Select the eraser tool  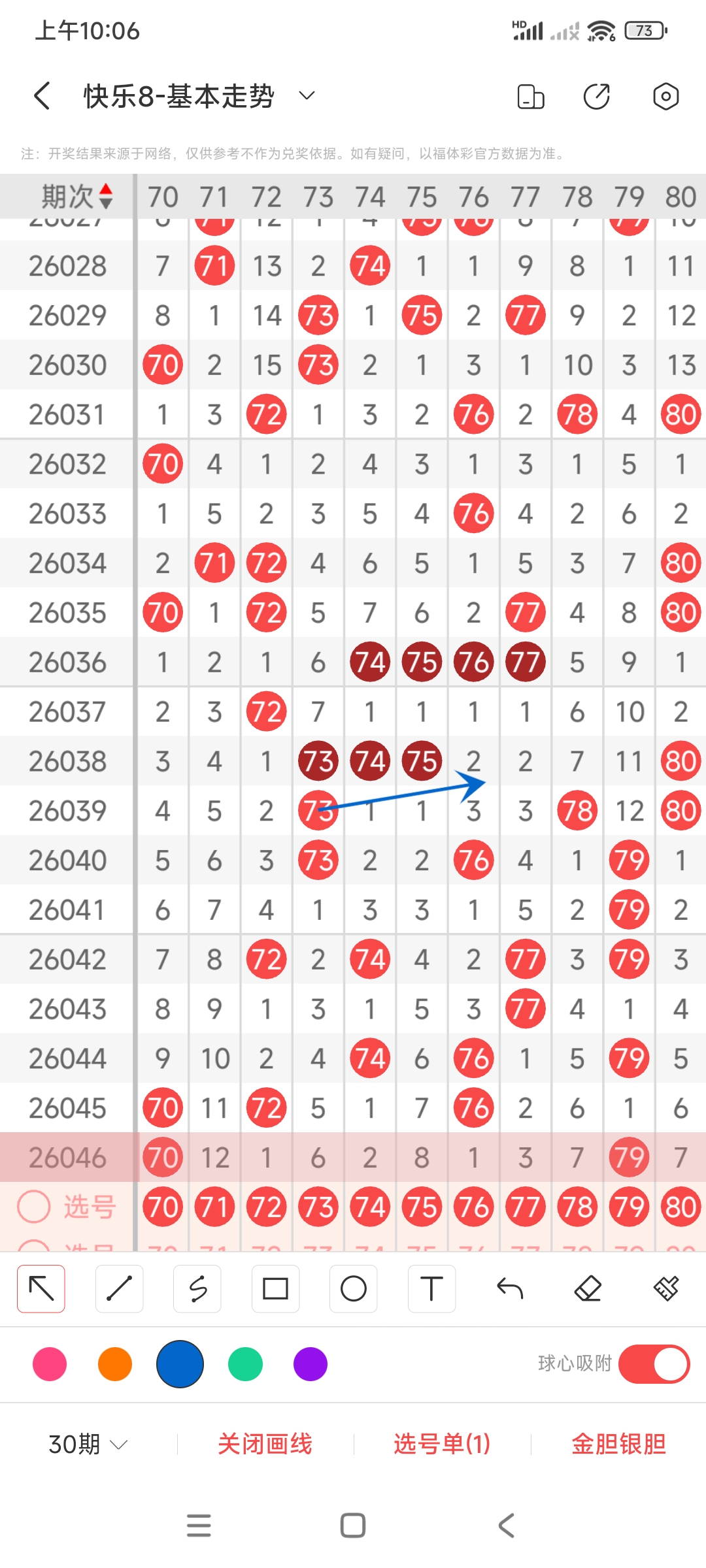pos(588,1289)
